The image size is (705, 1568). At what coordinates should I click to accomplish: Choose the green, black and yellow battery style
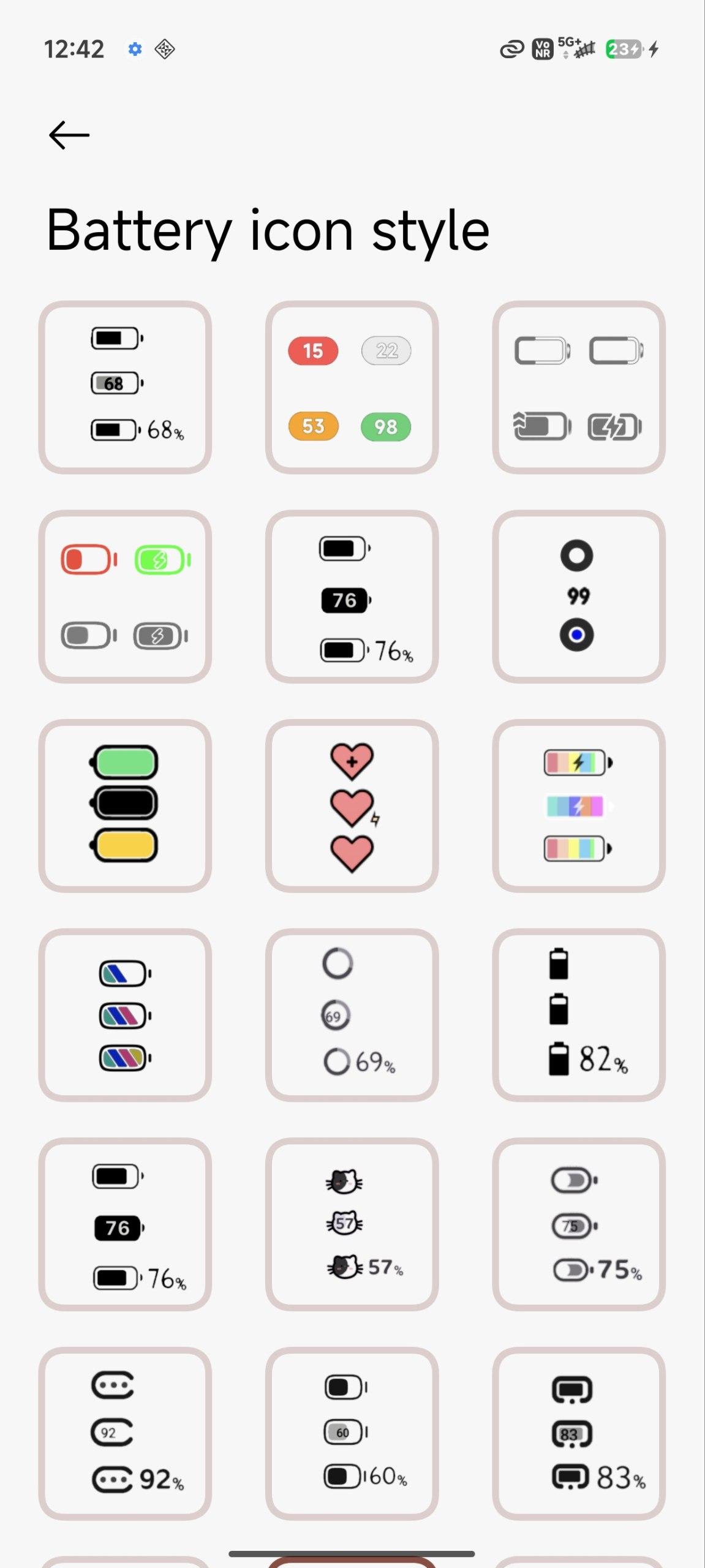coord(125,805)
